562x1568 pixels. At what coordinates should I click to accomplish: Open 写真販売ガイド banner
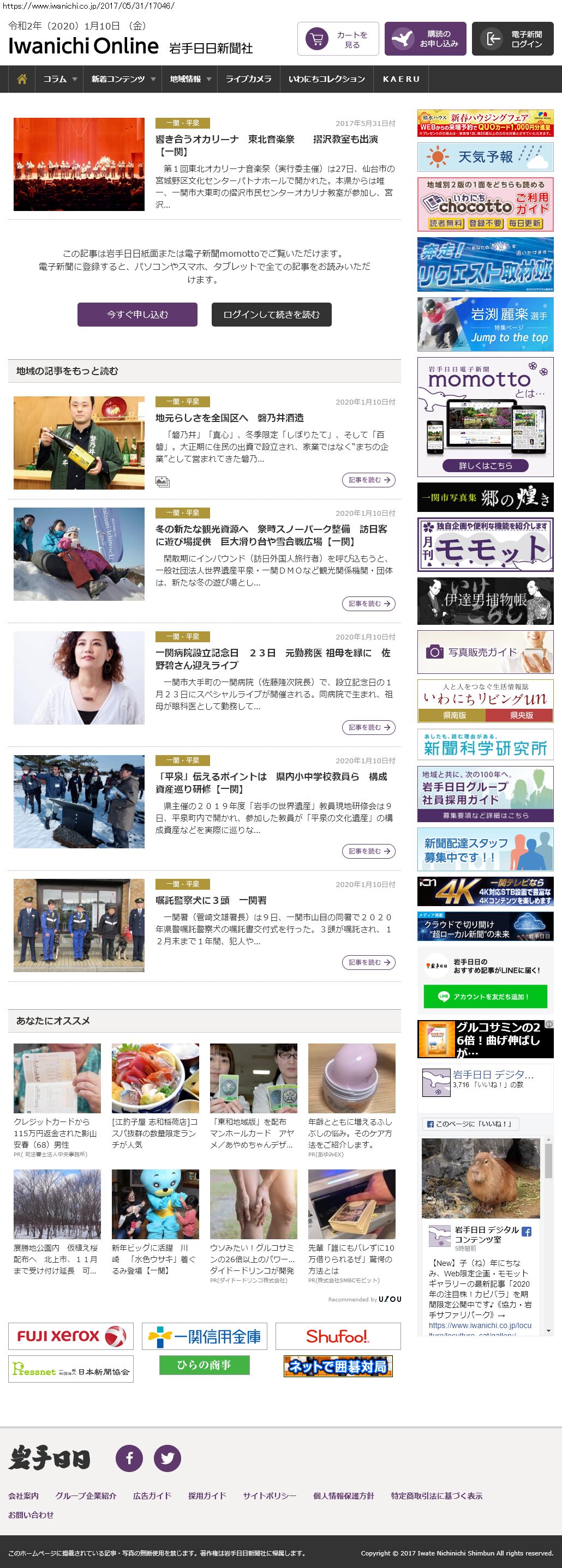coord(485,652)
